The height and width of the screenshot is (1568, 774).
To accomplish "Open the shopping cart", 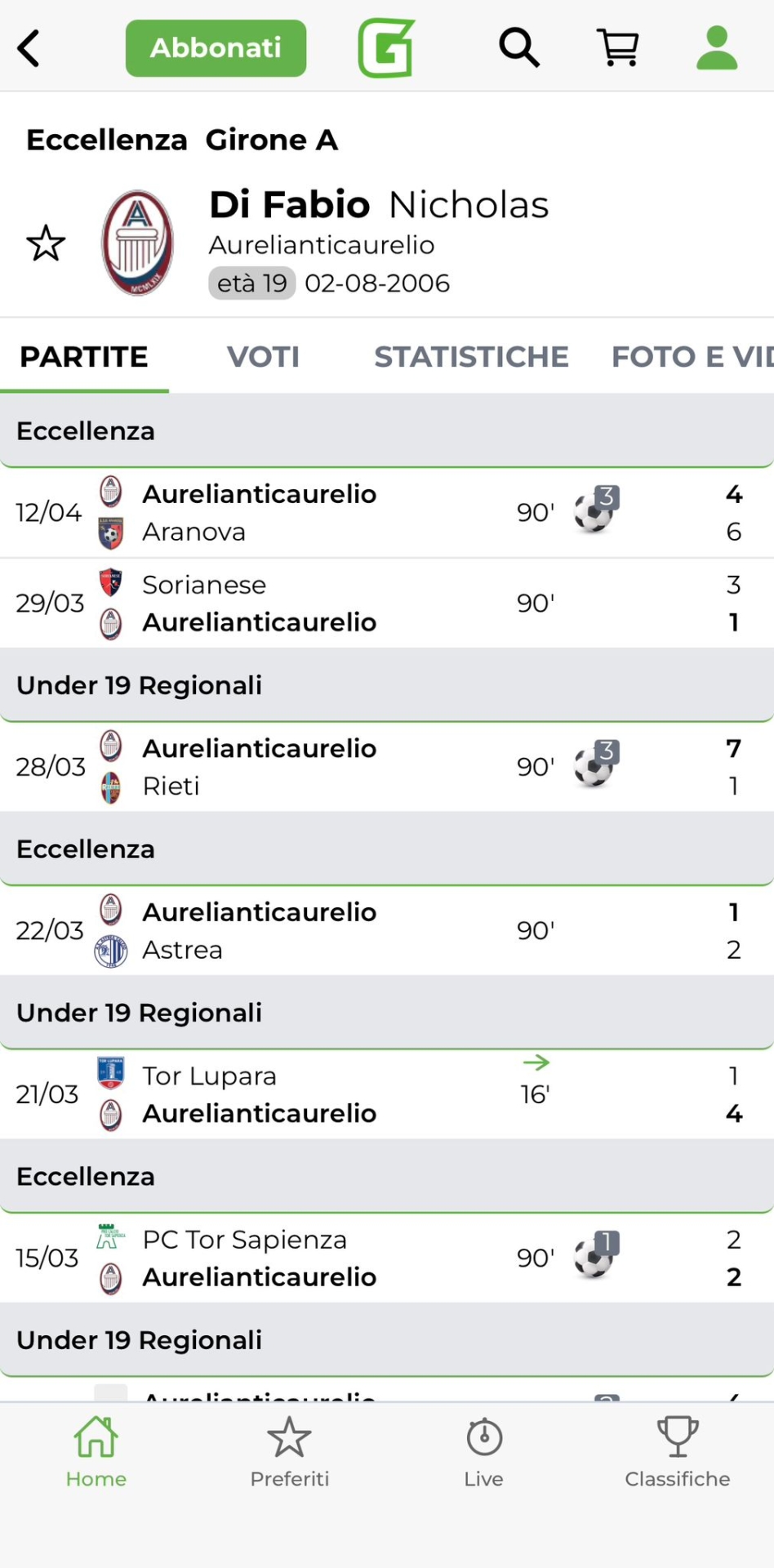I will pos(618,48).
